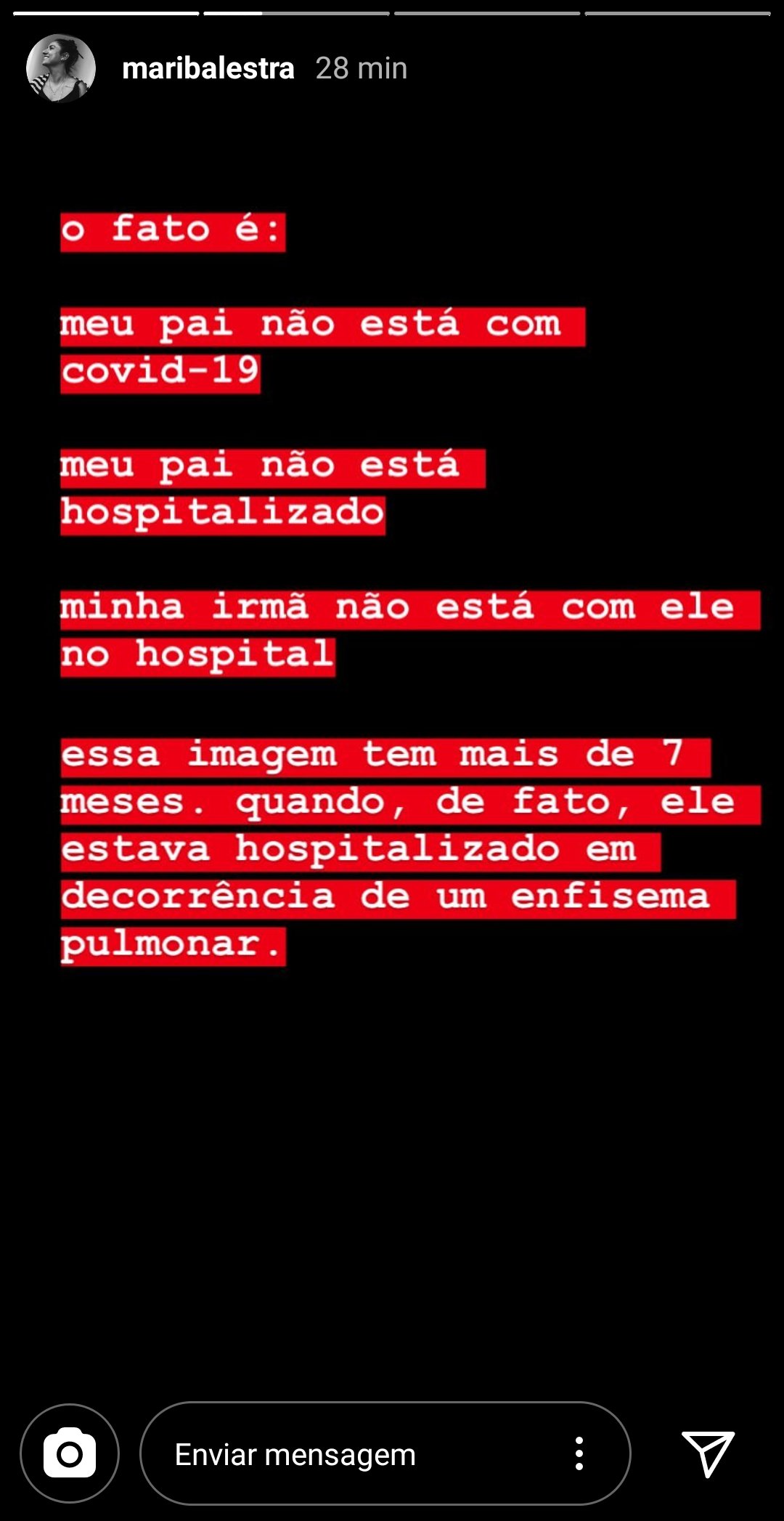Open the three-dot options menu
784x1521 pixels.
[579, 1453]
